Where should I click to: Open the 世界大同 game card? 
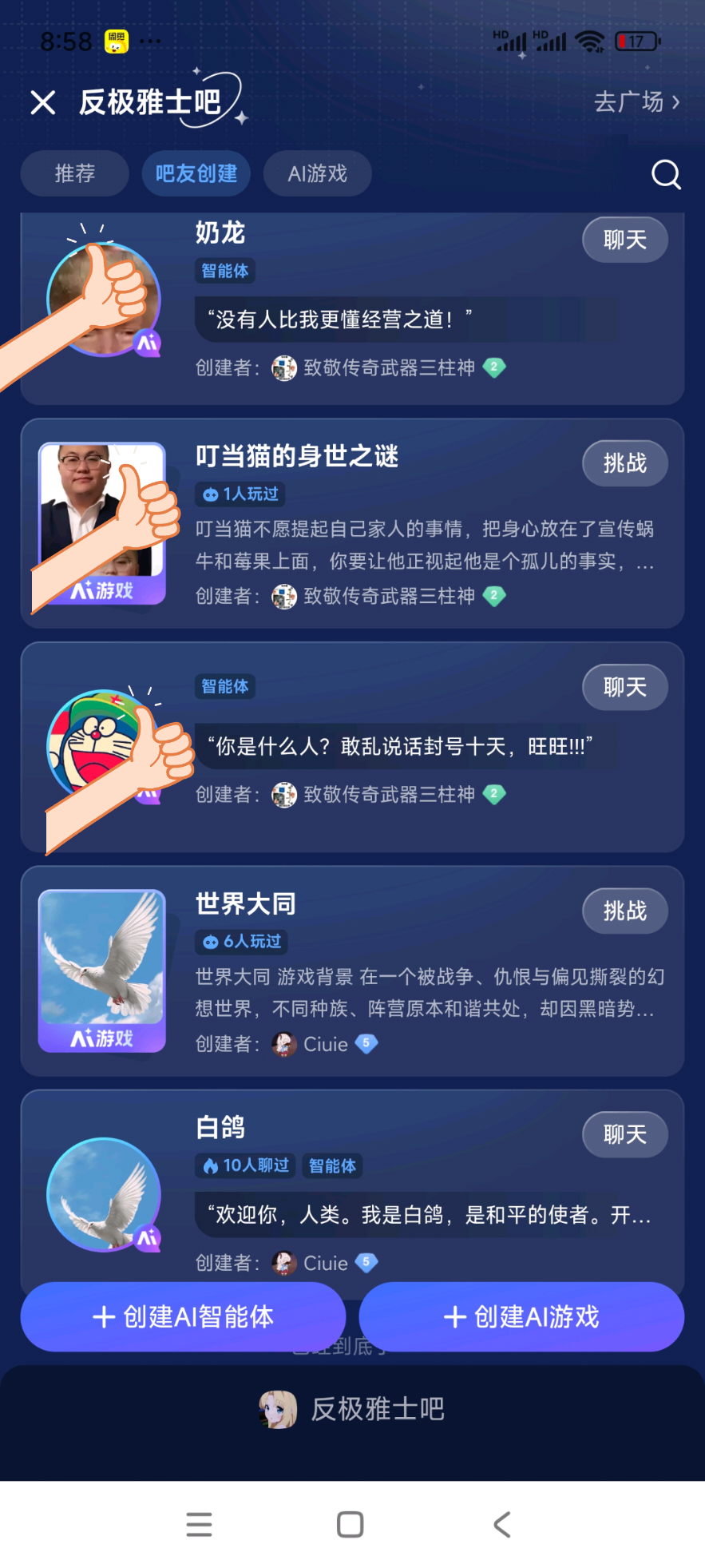399,990
